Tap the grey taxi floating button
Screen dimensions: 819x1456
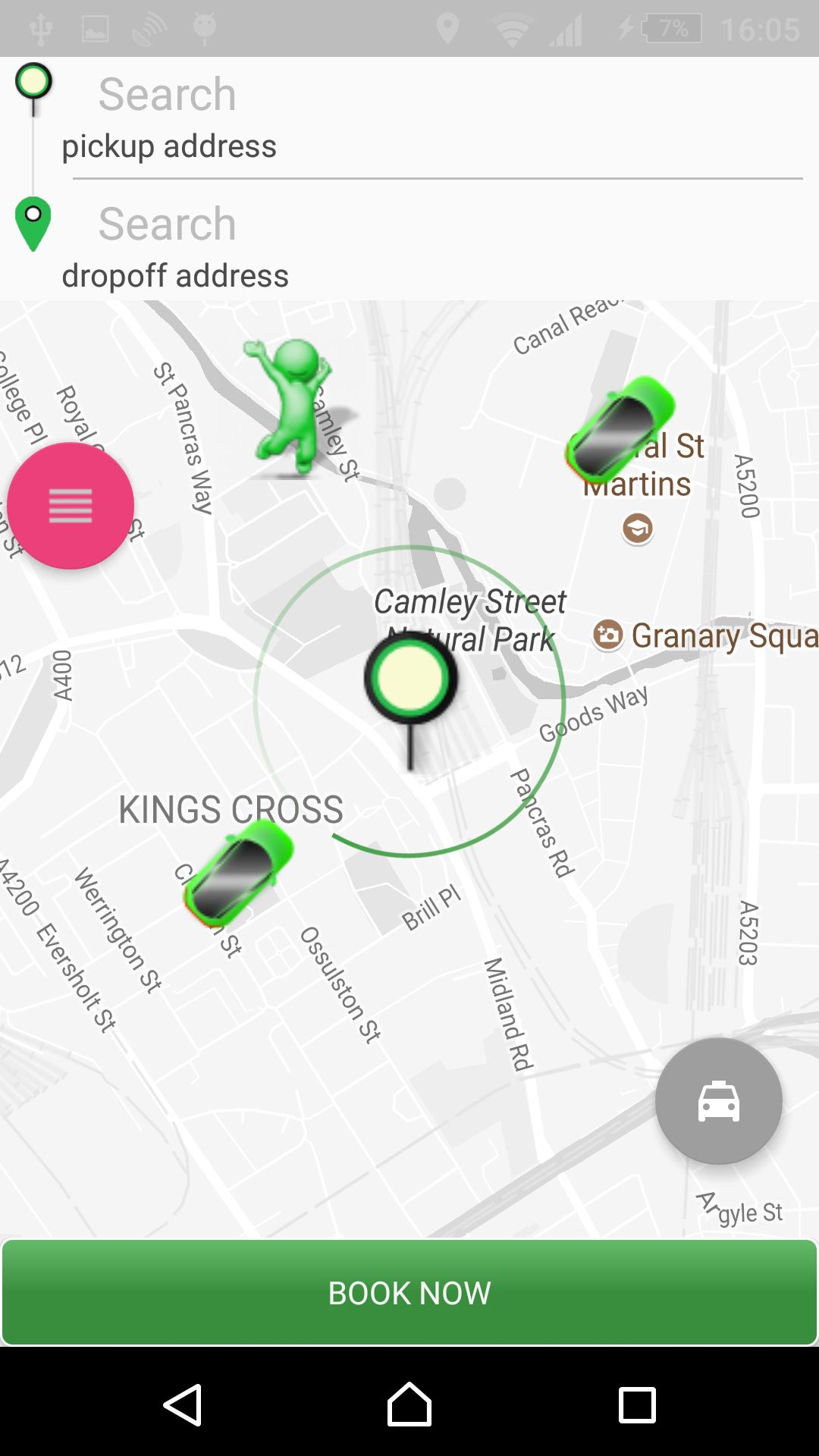(x=718, y=1100)
